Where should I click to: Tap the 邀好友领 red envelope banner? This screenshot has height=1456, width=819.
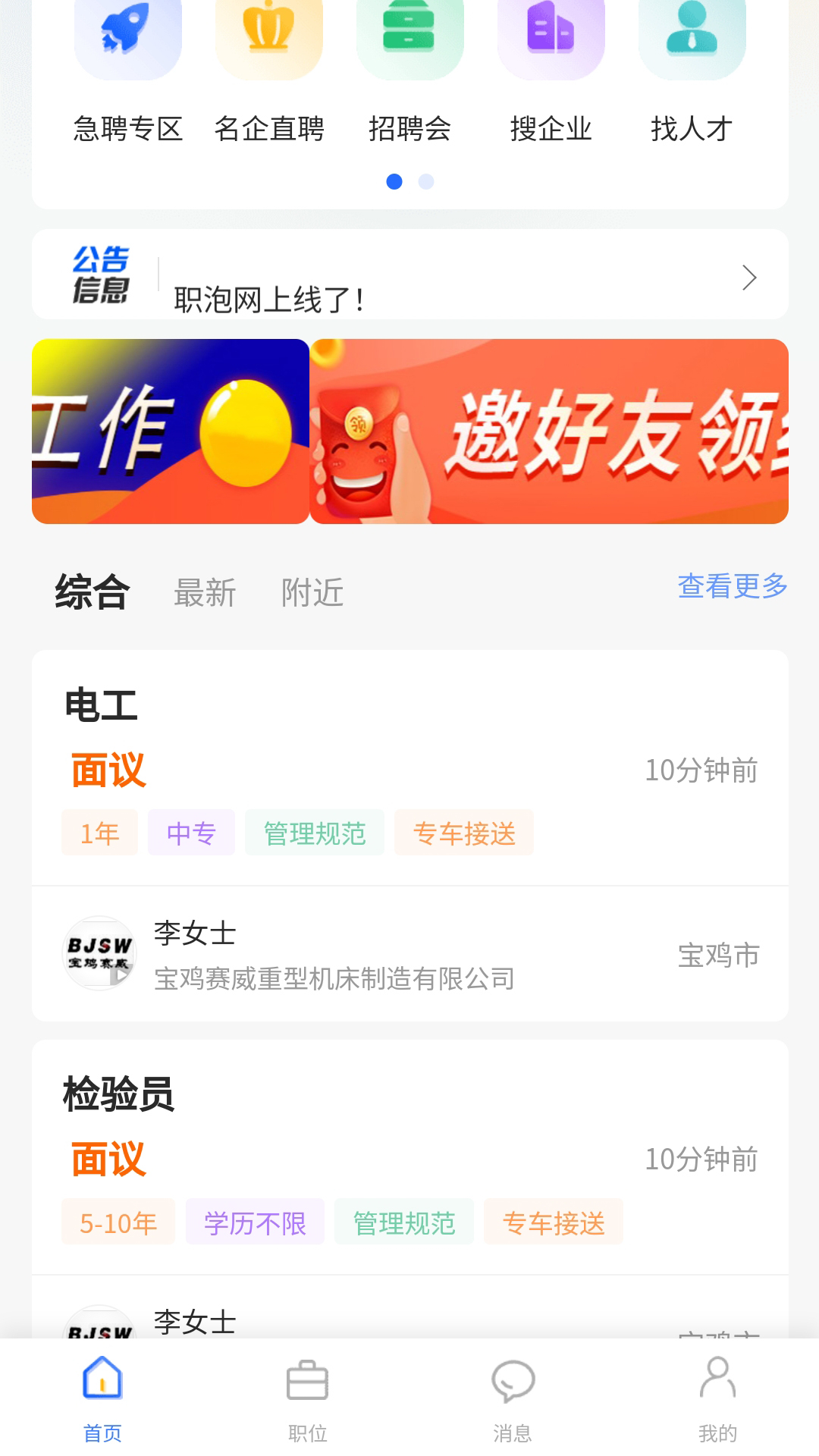(x=548, y=431)
